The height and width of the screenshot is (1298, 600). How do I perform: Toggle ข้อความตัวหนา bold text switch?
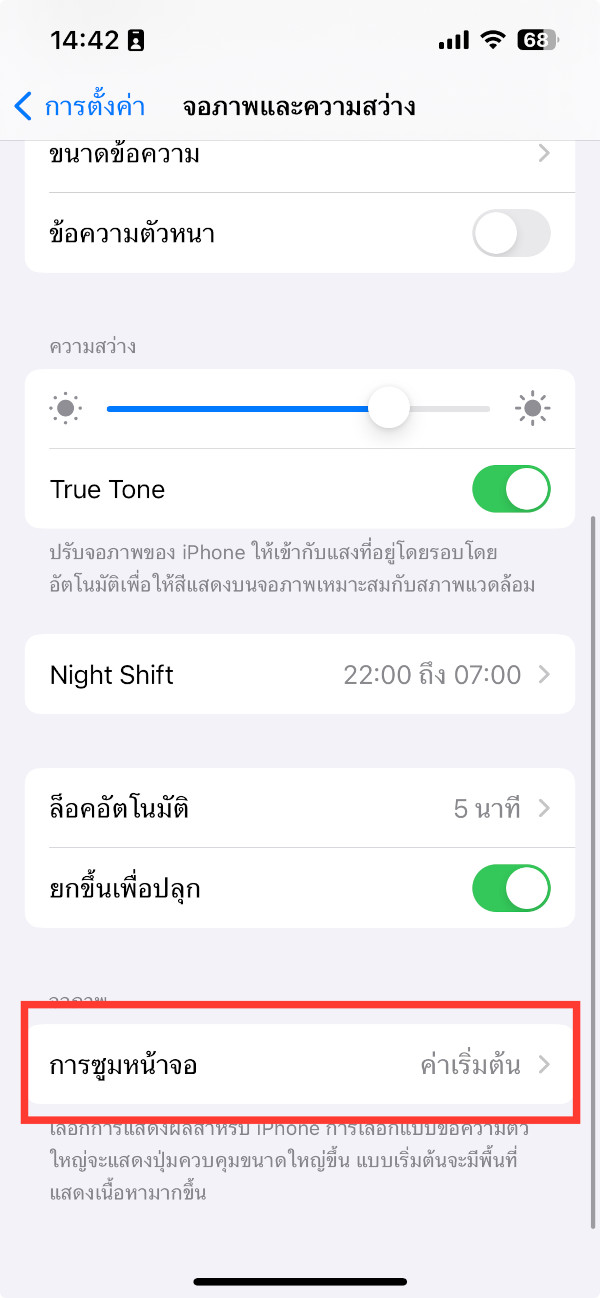click(x=511, y=234)
